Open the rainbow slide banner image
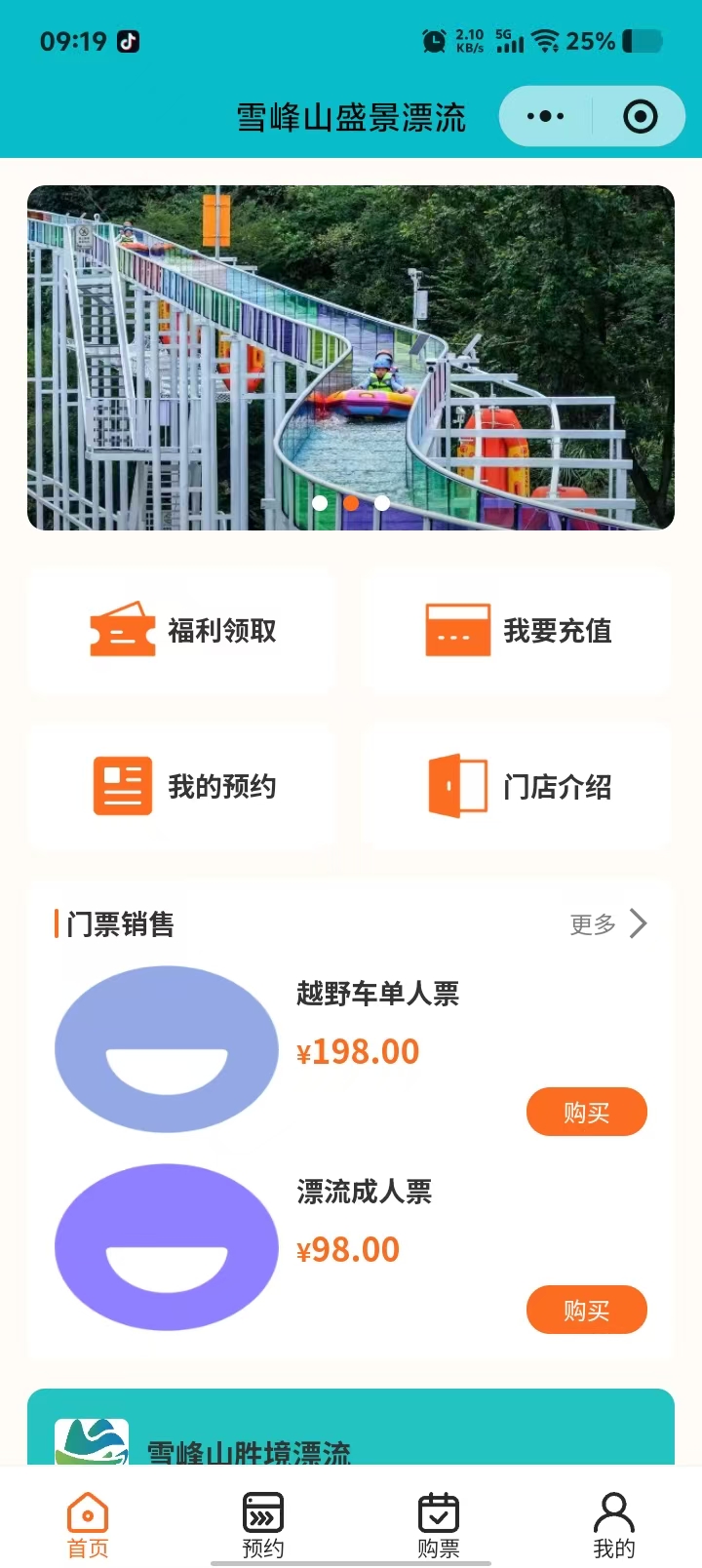 (x=351, y=358)
